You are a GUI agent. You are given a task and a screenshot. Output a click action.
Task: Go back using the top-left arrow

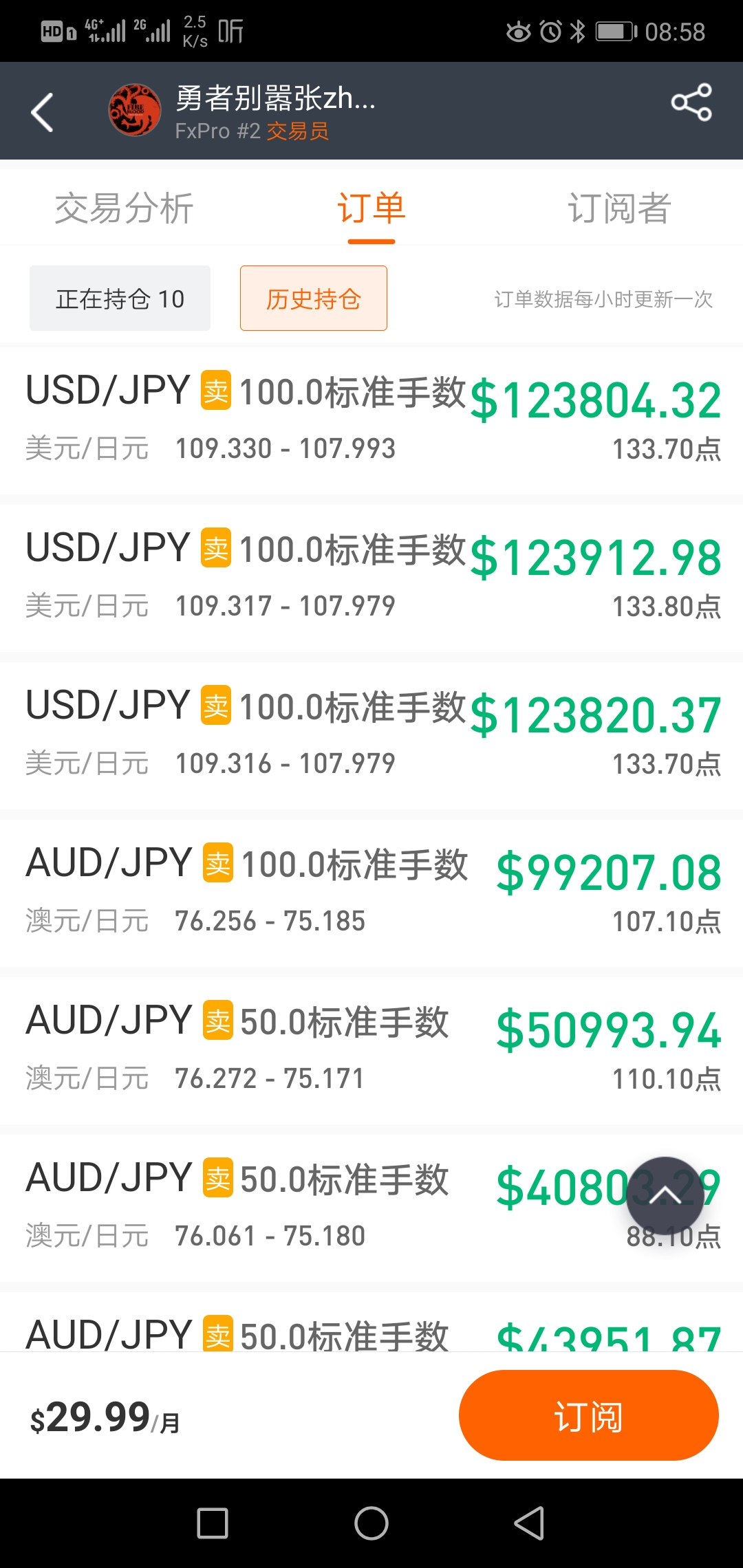click(x=42, y=111)
